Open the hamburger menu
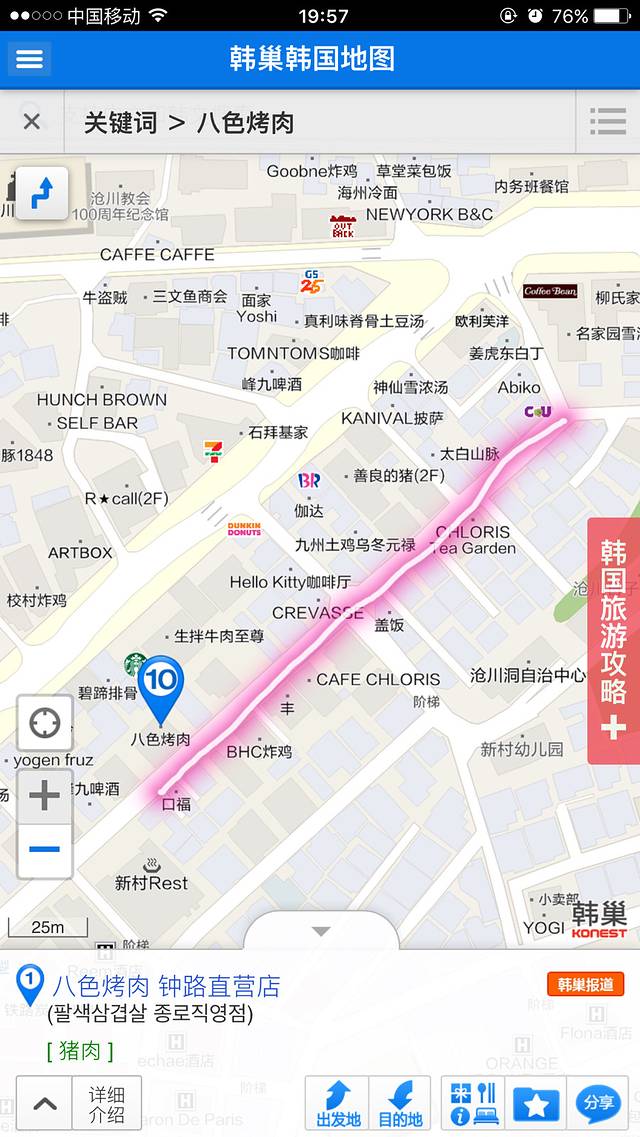 coord(29,59)
